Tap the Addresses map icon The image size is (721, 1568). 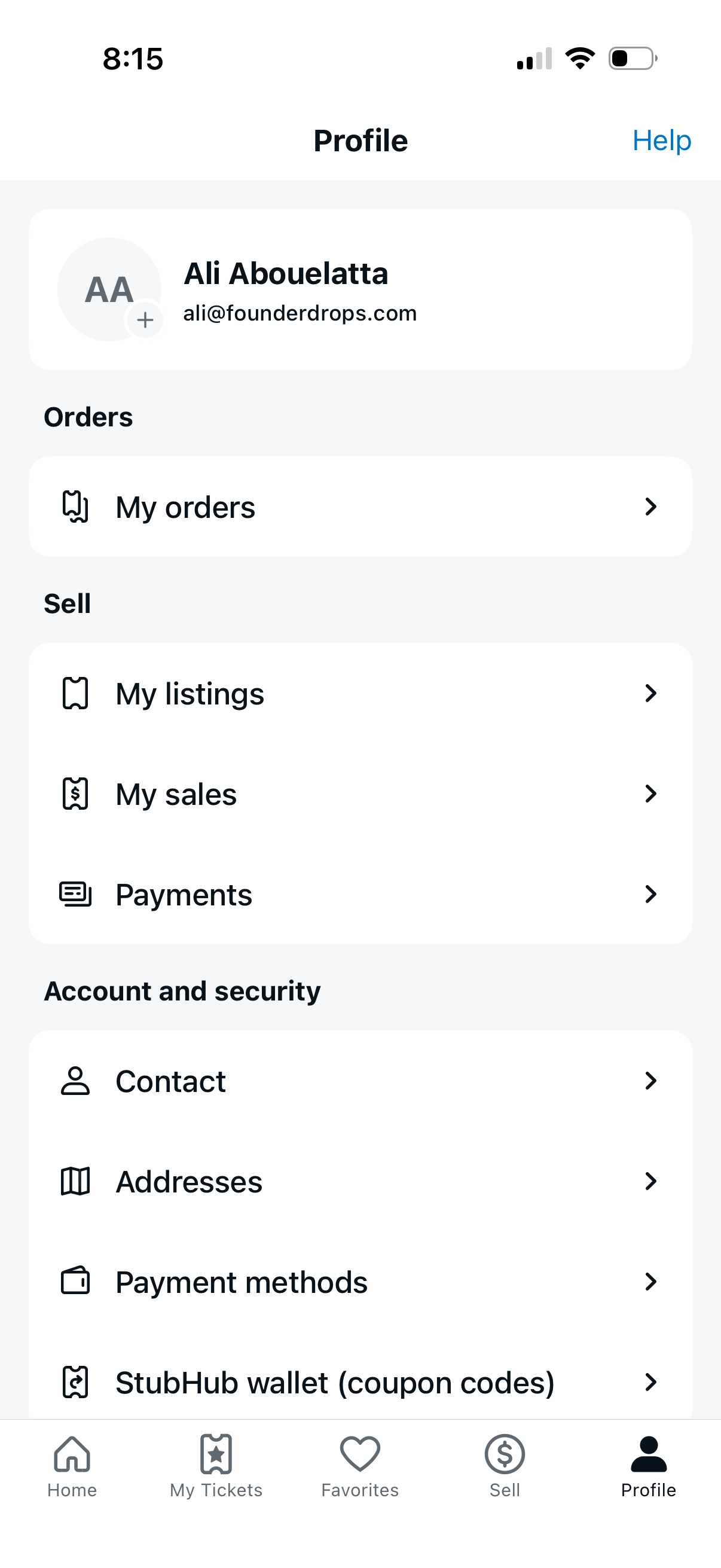tap(74, 1182)
